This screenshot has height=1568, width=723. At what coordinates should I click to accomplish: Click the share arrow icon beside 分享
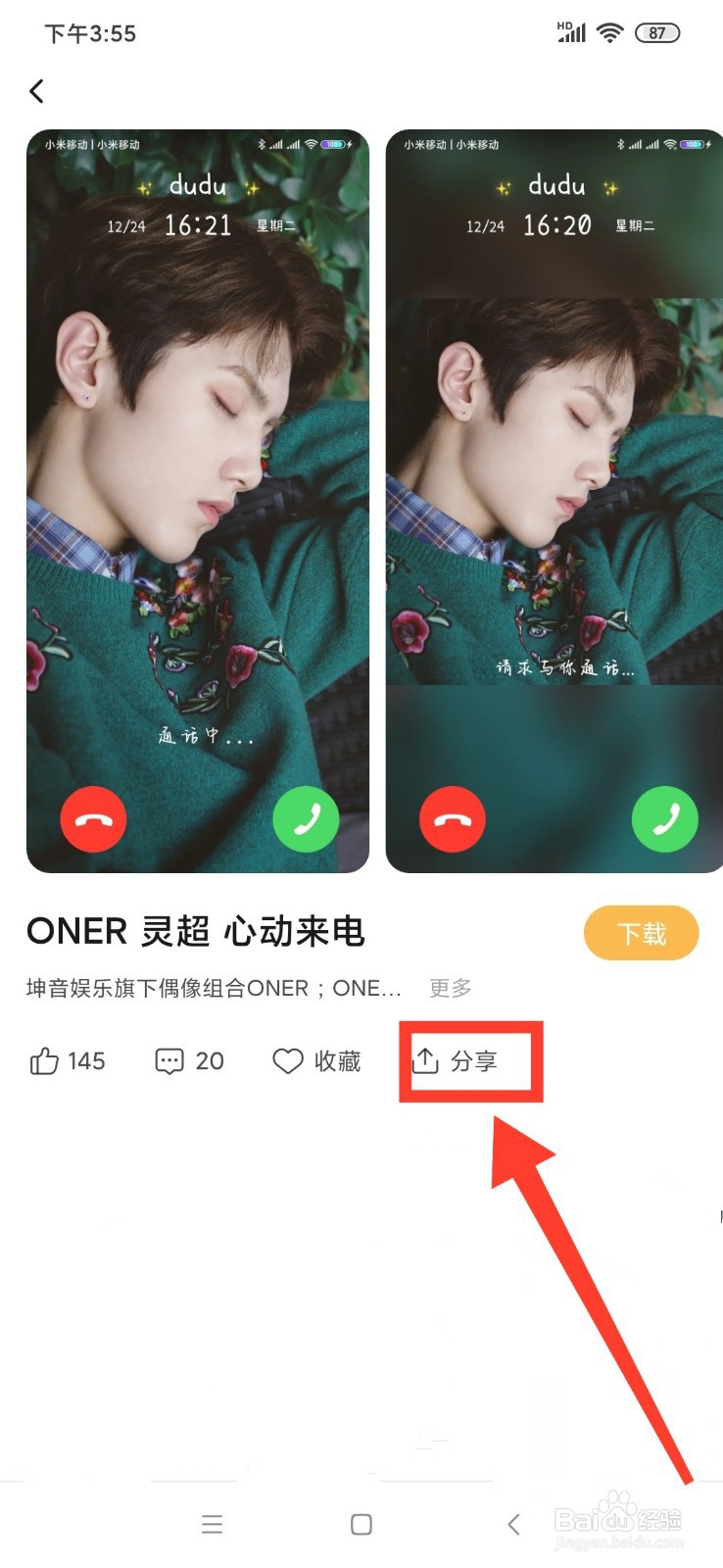(x=427, y=1060)
